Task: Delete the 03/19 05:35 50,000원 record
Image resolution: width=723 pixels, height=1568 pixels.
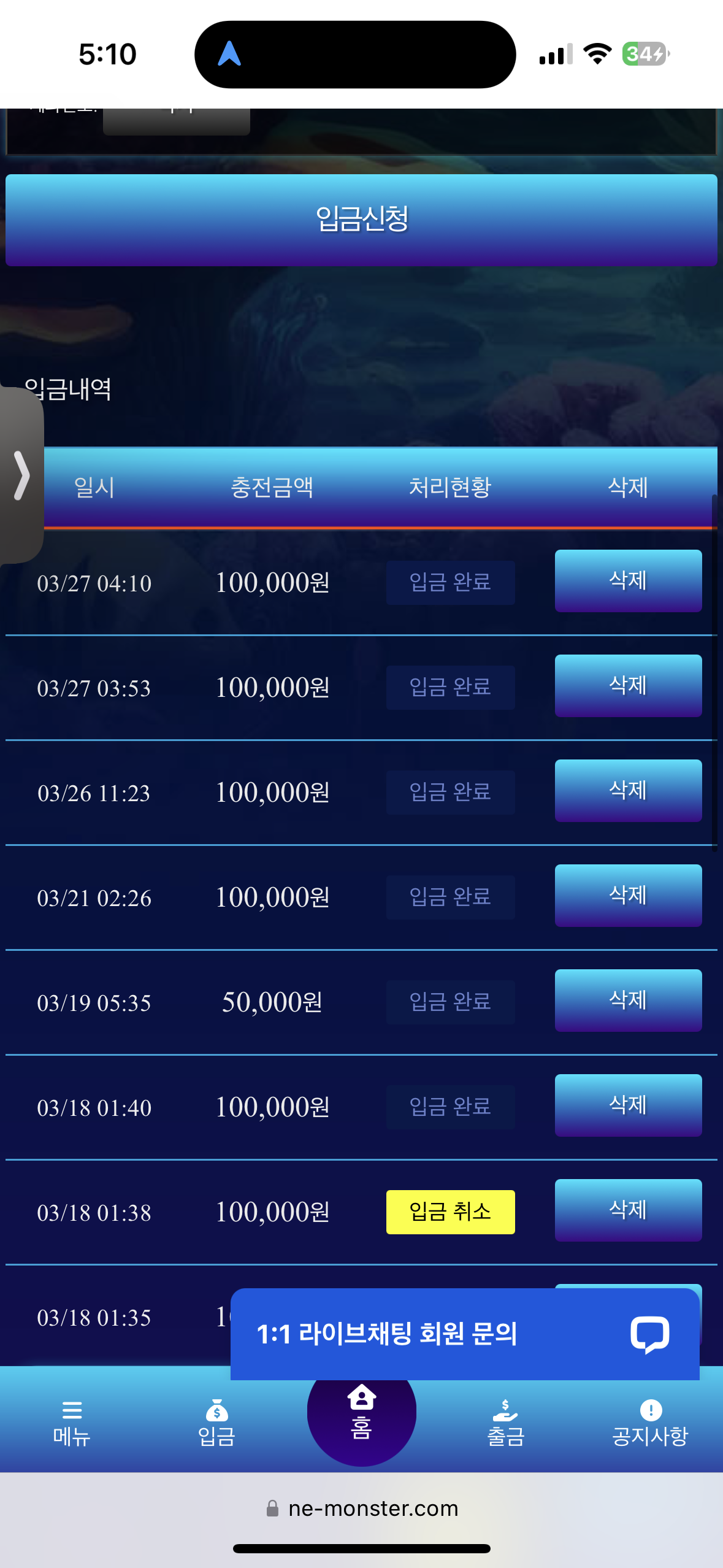Action: (x=628, y=1000)
